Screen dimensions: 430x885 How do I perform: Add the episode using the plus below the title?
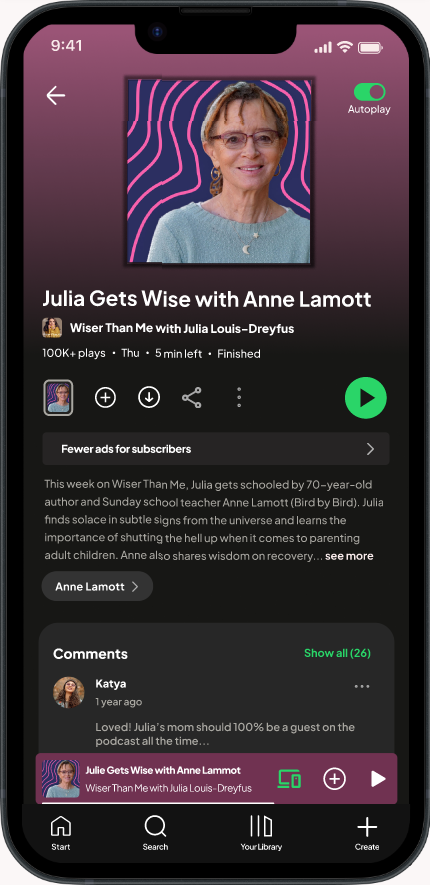pyautogui.click(x=105, y=397)
